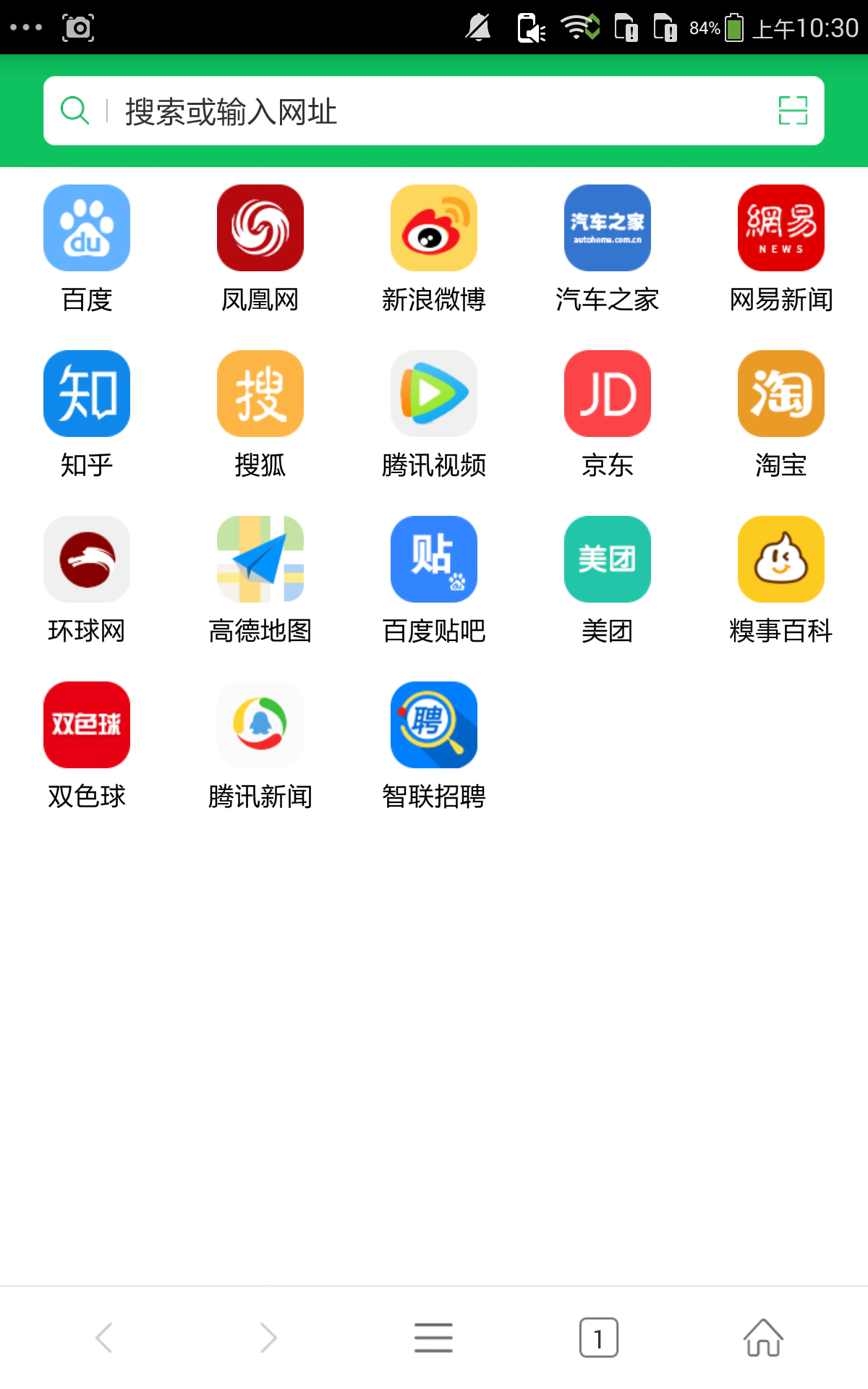868x1389 pixels.
Task: Show open tabs switcher
Action: point(598,1338)
